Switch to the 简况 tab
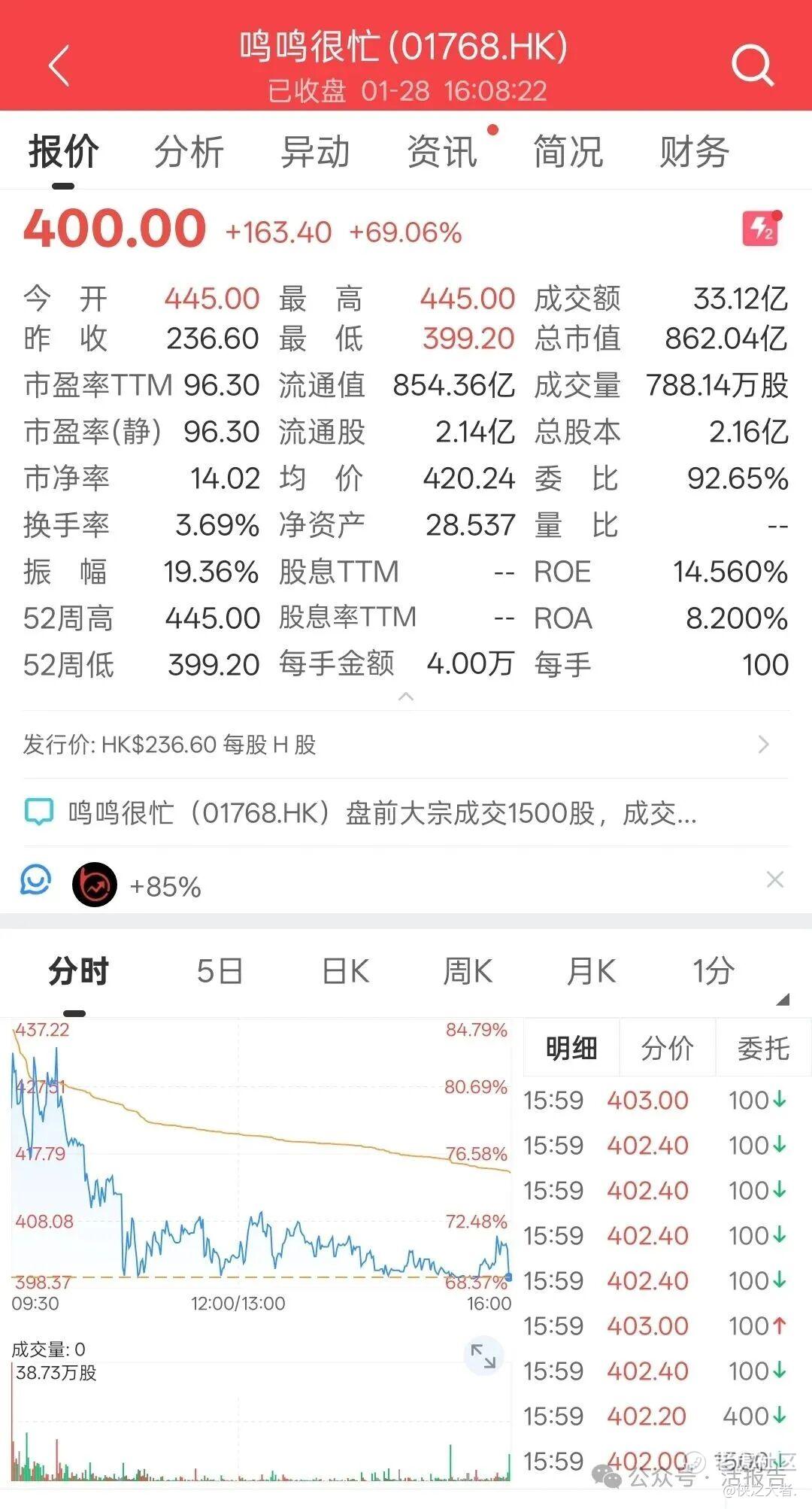 tap(568, 152)
